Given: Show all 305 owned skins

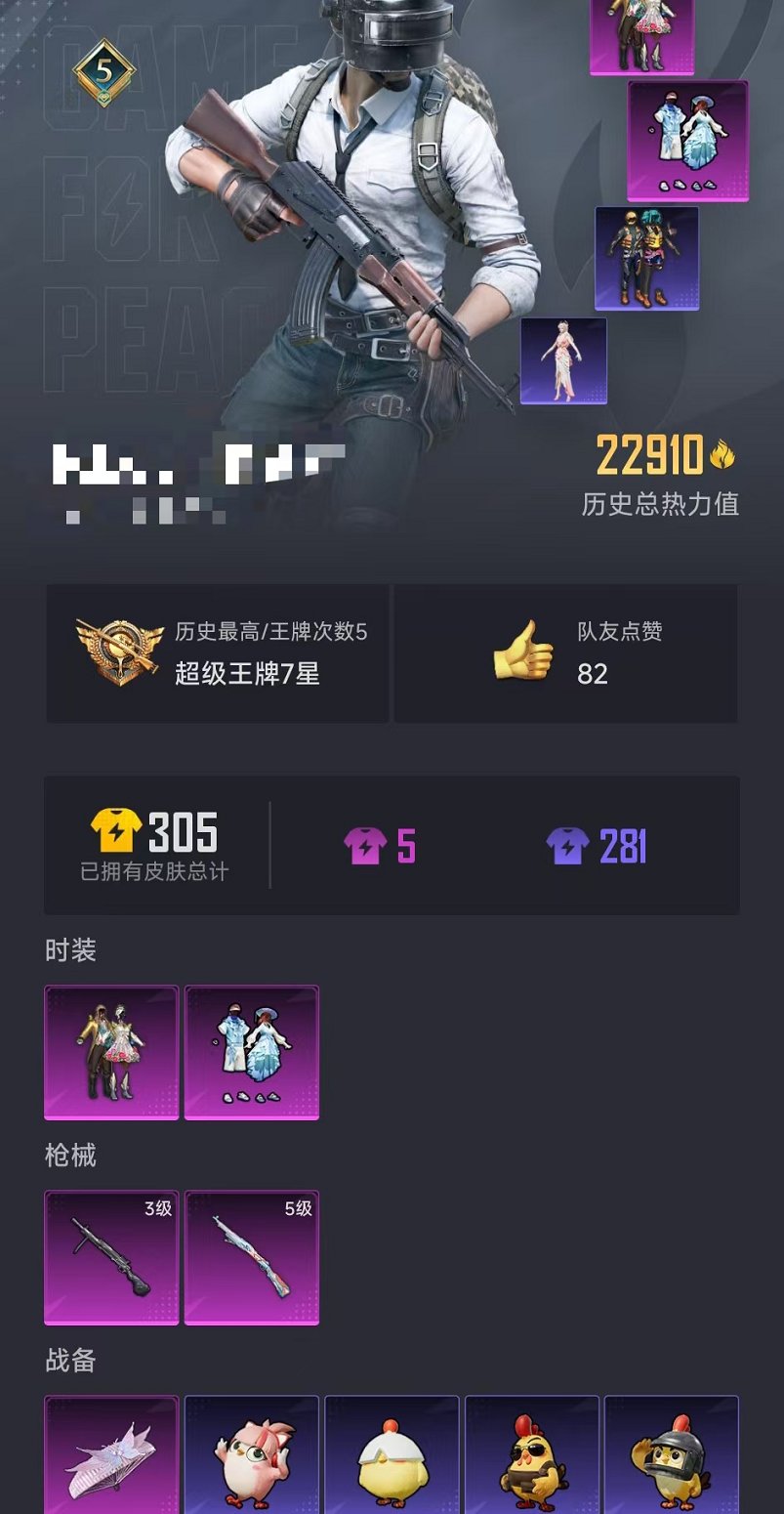Looking at the screenshot, I should click(156, 846).
